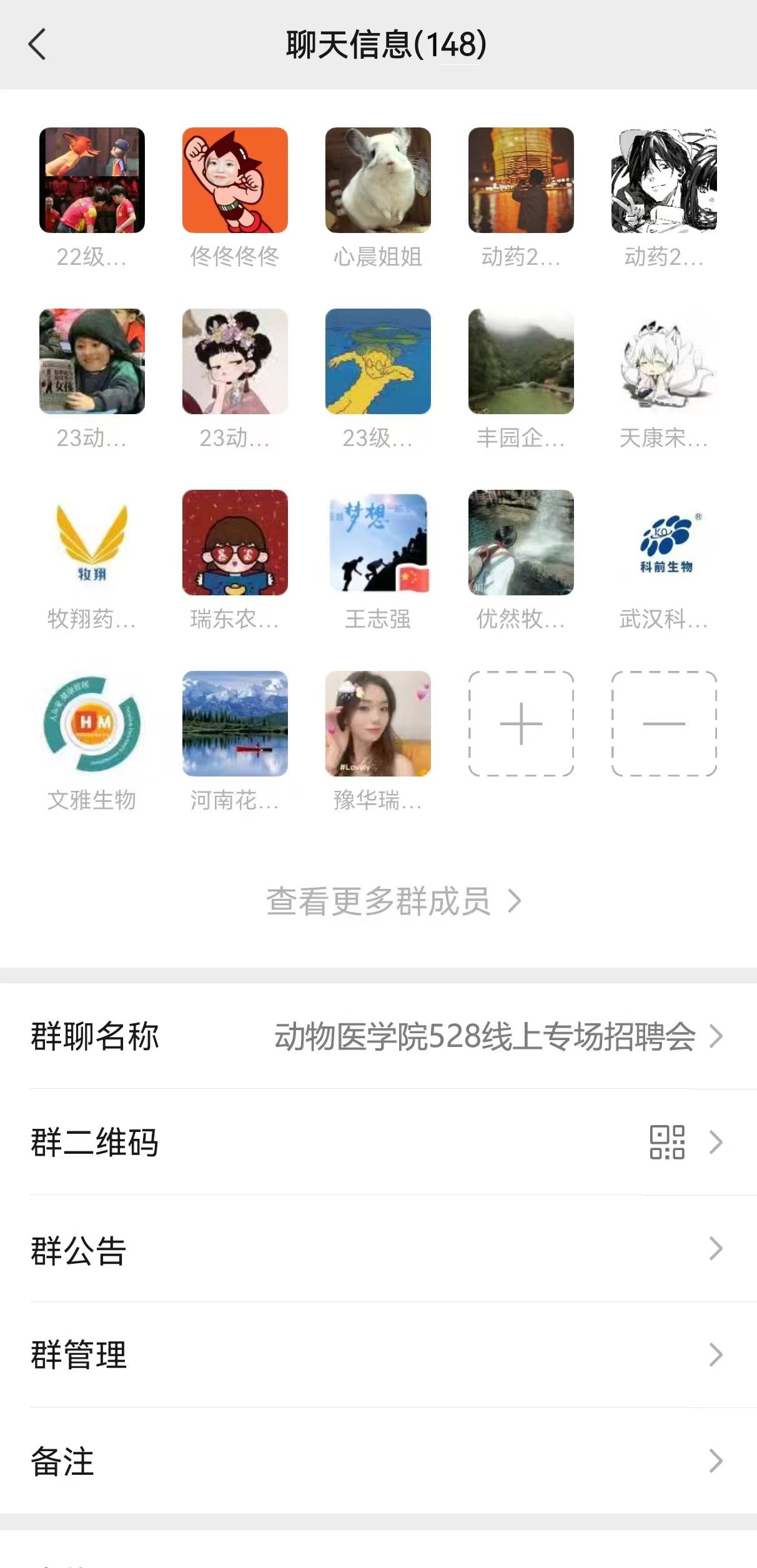
Task: Tap the 武汉科 member avatar
Action: point(664,542)
